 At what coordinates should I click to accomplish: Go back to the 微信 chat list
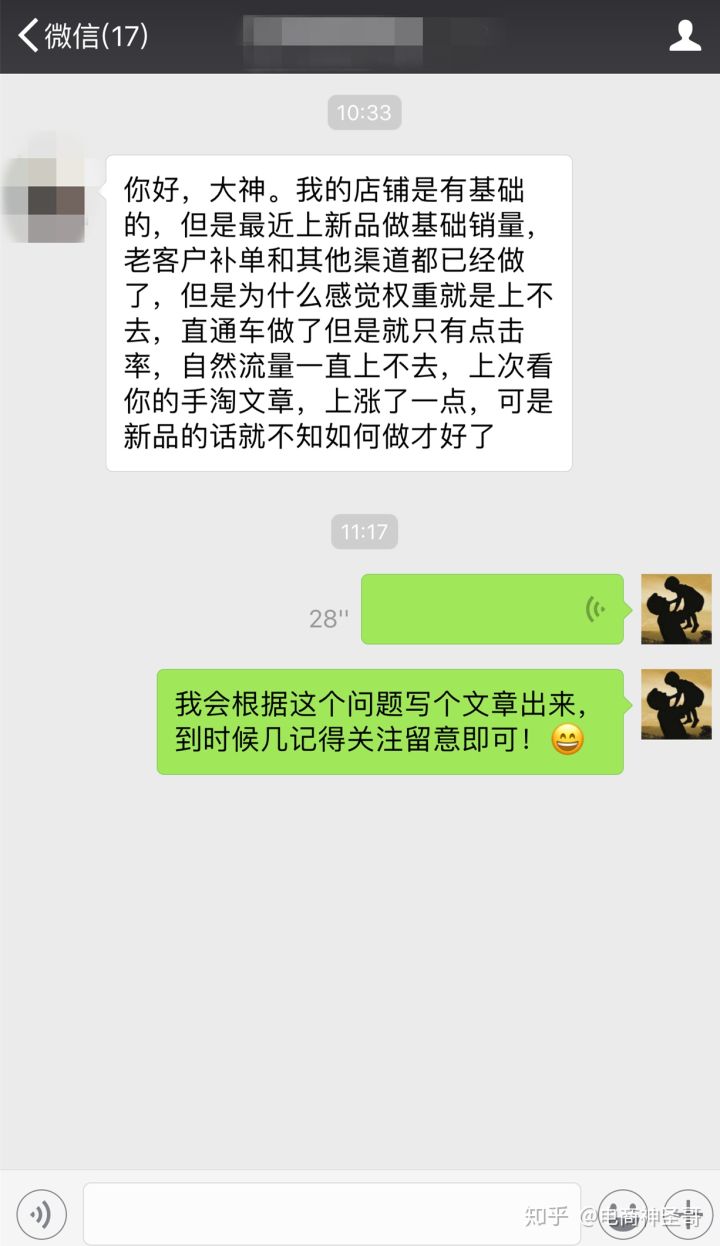point(82,37)
